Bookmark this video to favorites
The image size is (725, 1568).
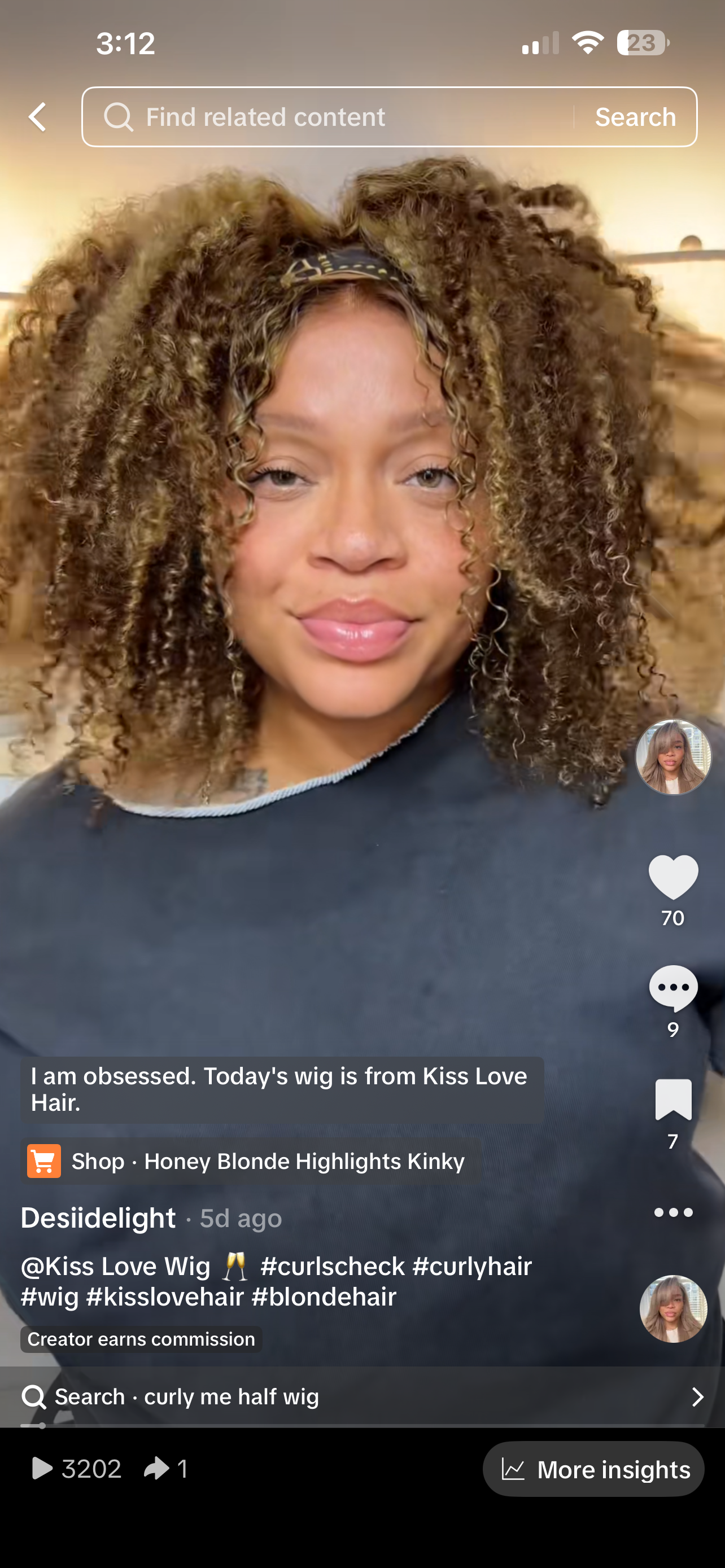(x=672, y=1100)
